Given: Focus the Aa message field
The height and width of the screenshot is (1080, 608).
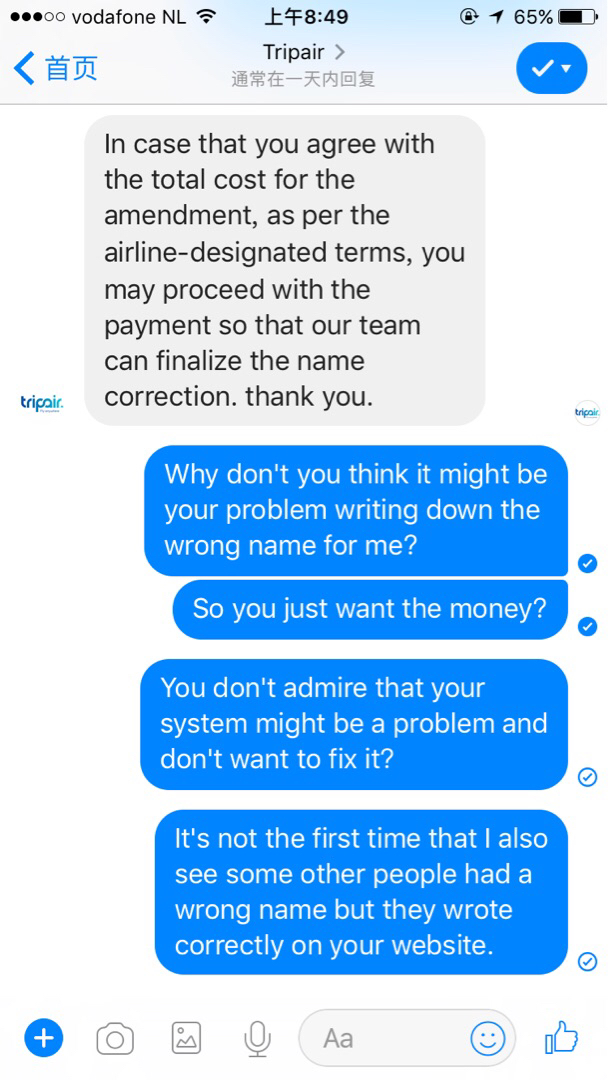Looking at the screenshot, I should pos(407,1038).
